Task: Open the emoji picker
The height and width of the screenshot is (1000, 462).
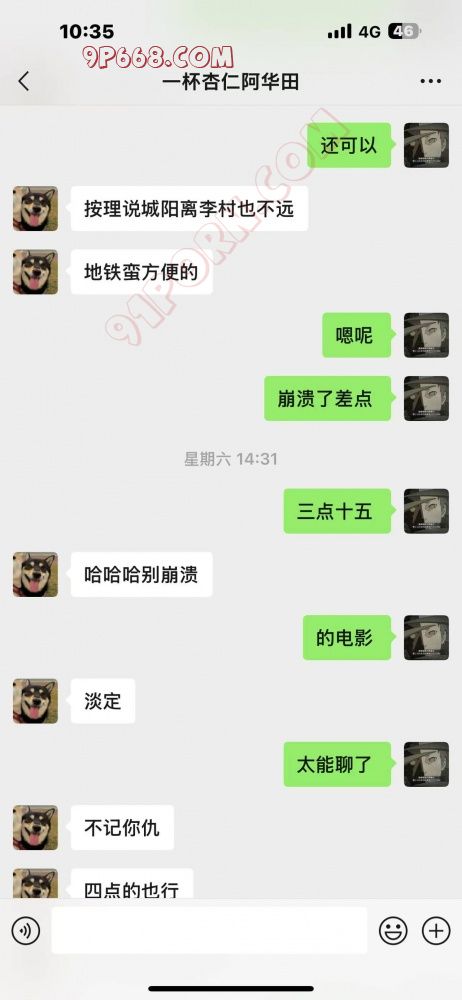Action: [x=393, y=931]
